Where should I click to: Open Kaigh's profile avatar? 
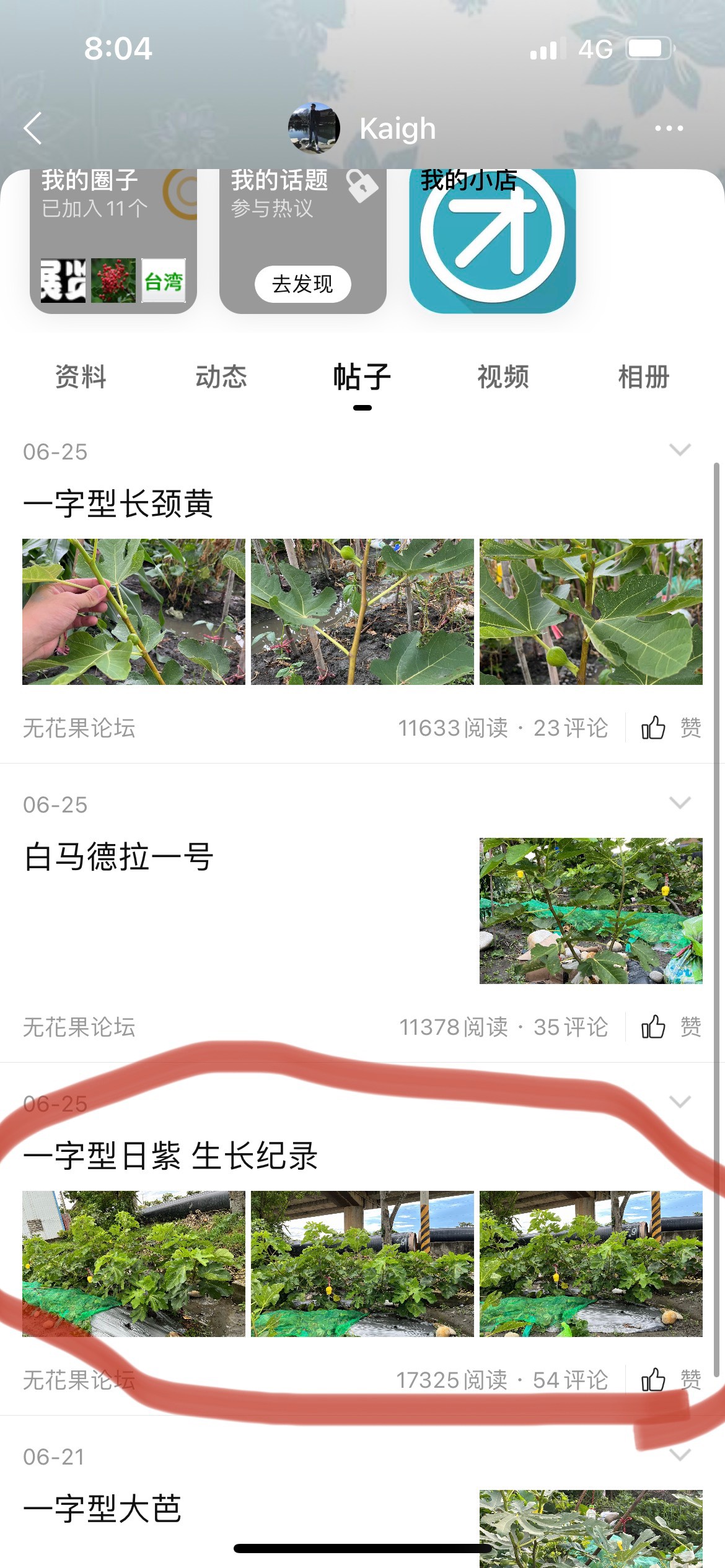pos(314,128)
